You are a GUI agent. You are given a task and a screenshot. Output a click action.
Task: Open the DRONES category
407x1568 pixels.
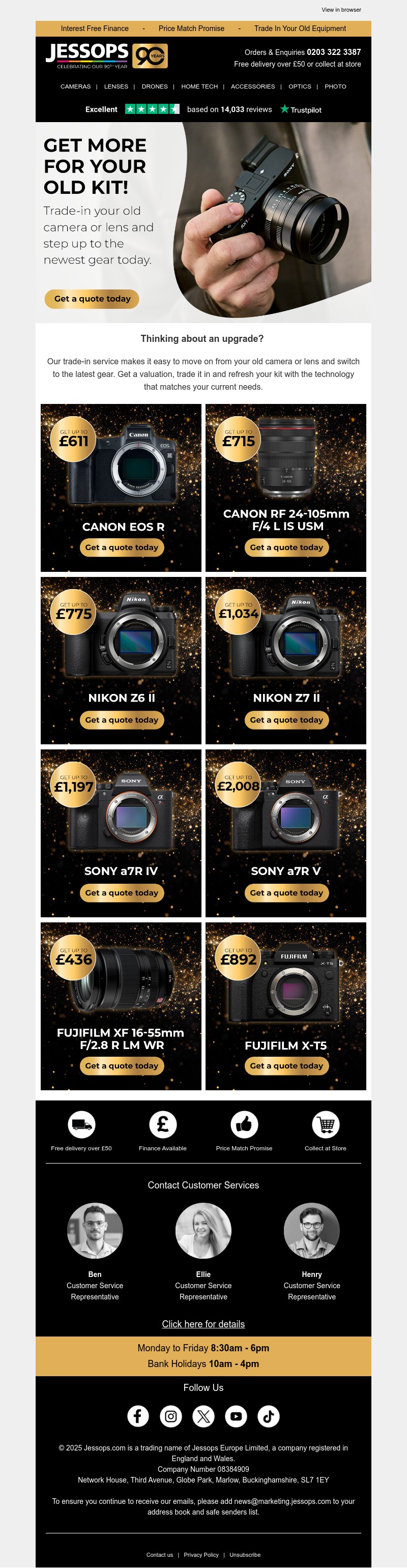click(x=155, y=86)
